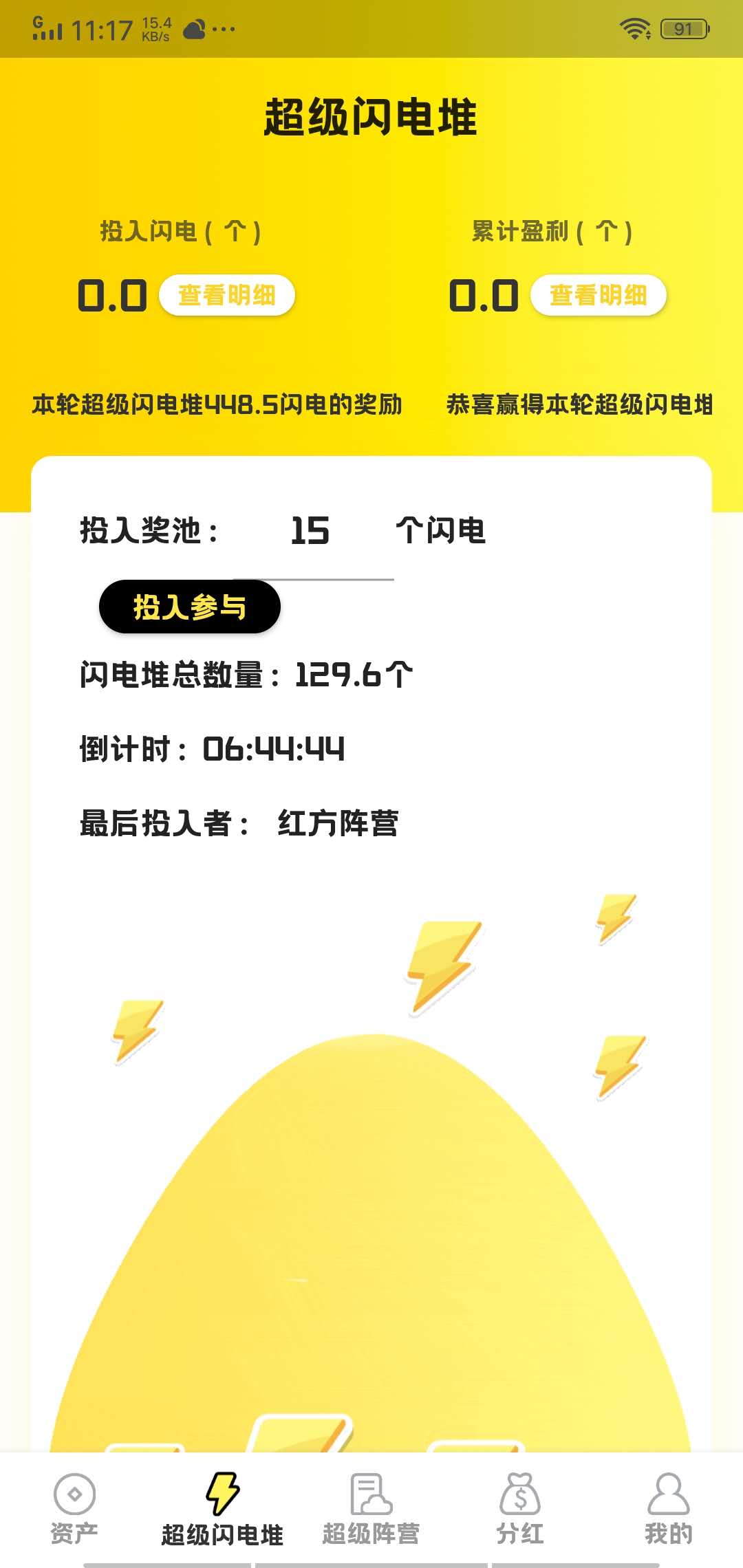Click 查看明细 beside 累计盈利 value
This screenshot has height=1568, width=743.
point(597,294)
